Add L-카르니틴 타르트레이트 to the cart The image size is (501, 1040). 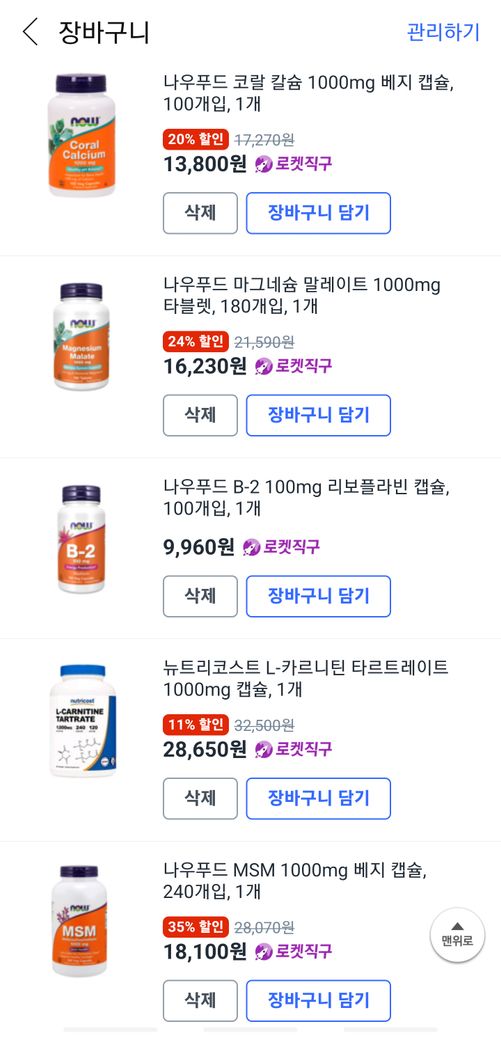pos(319,799)
